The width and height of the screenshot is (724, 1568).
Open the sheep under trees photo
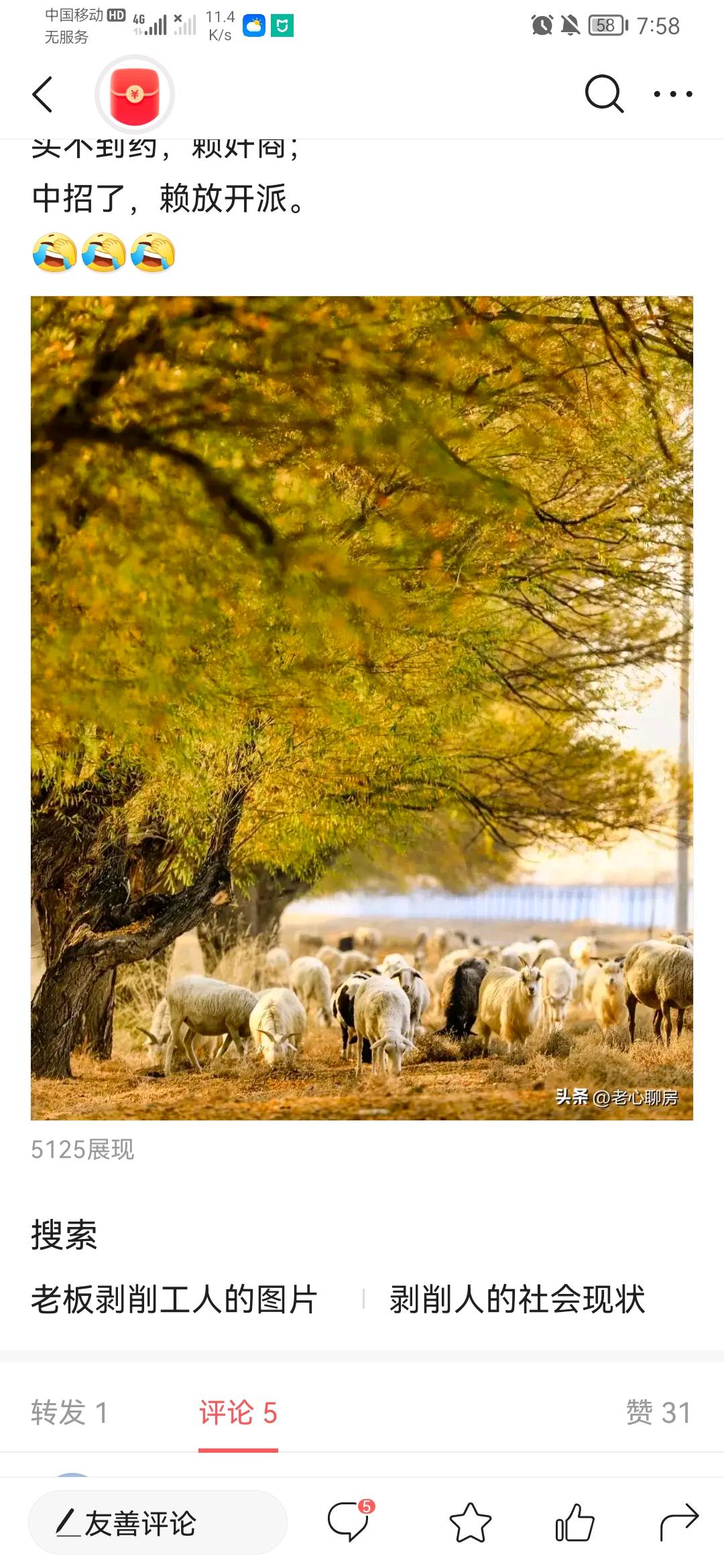tap(362, 708)
